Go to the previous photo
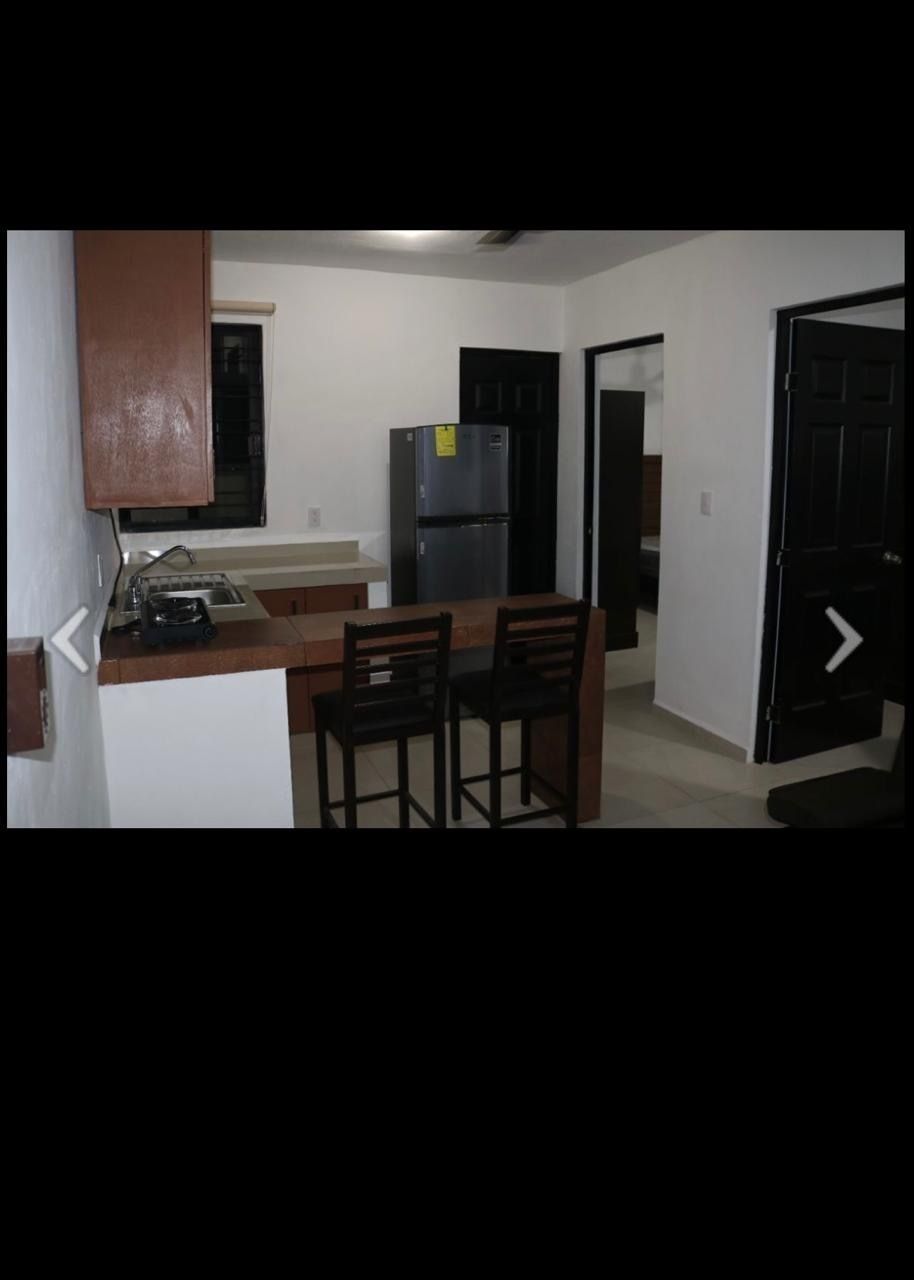This screenshot has height=1280, width=914. click(70, 639)
